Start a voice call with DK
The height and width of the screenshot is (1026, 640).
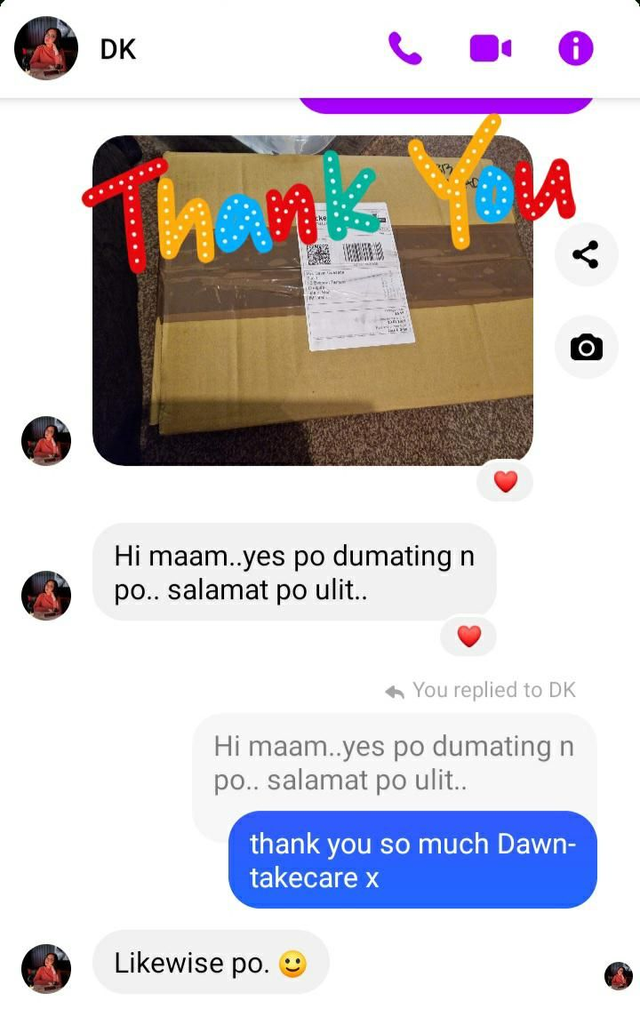[405, 48]
